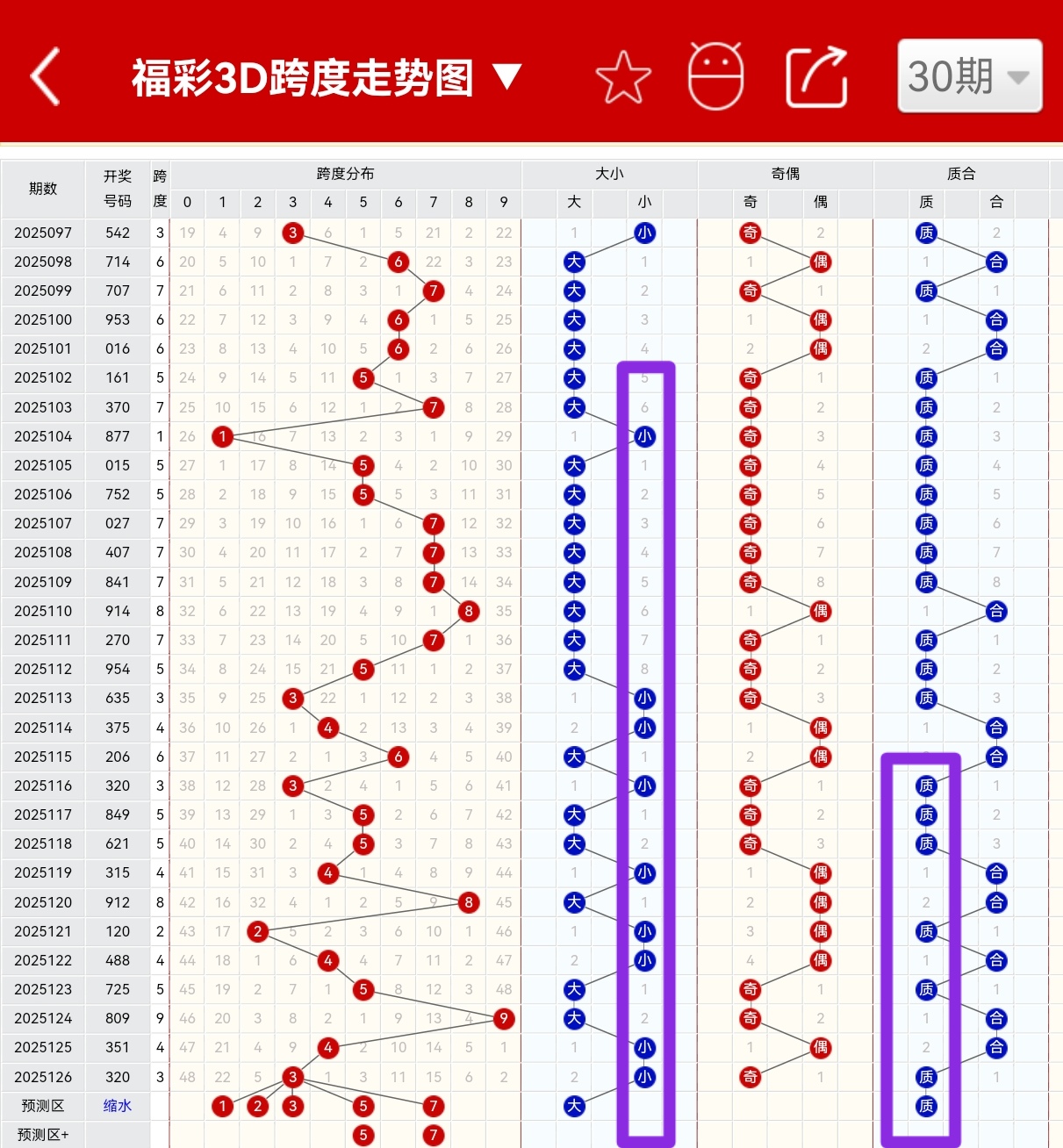Open the 福彩3D跨度走势图 chart selector
The image size is (1063, 1148).
(326, 78)
